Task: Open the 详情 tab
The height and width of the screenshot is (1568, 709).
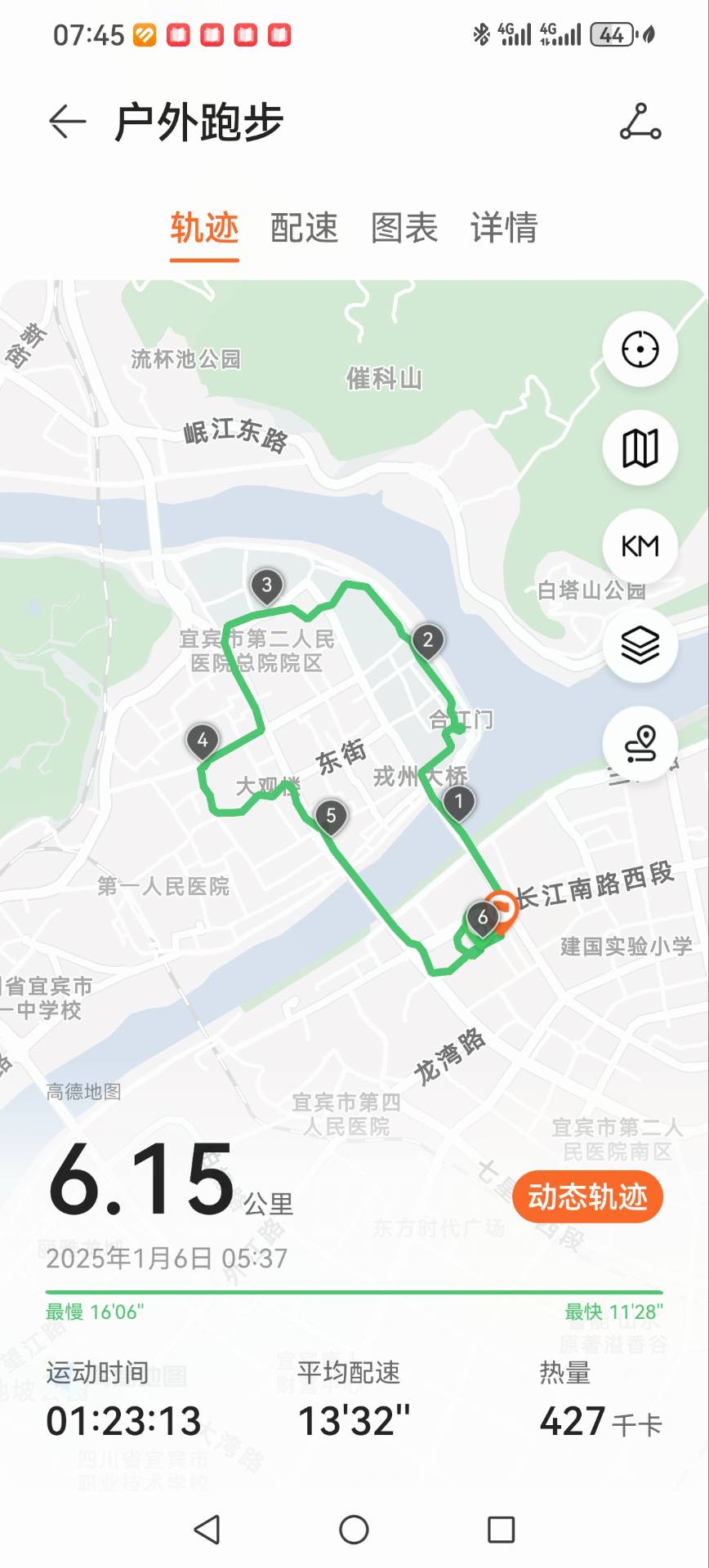Action: click(x=504, y=228)
